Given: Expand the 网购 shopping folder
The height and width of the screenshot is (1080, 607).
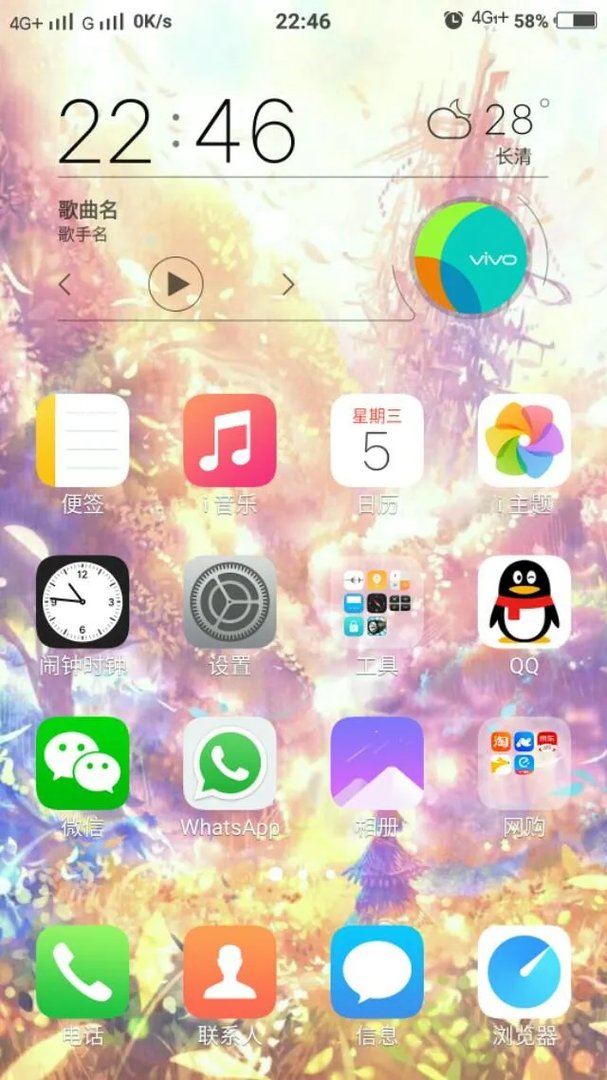Looking at the screenshot, I should [x=524, y=763].
